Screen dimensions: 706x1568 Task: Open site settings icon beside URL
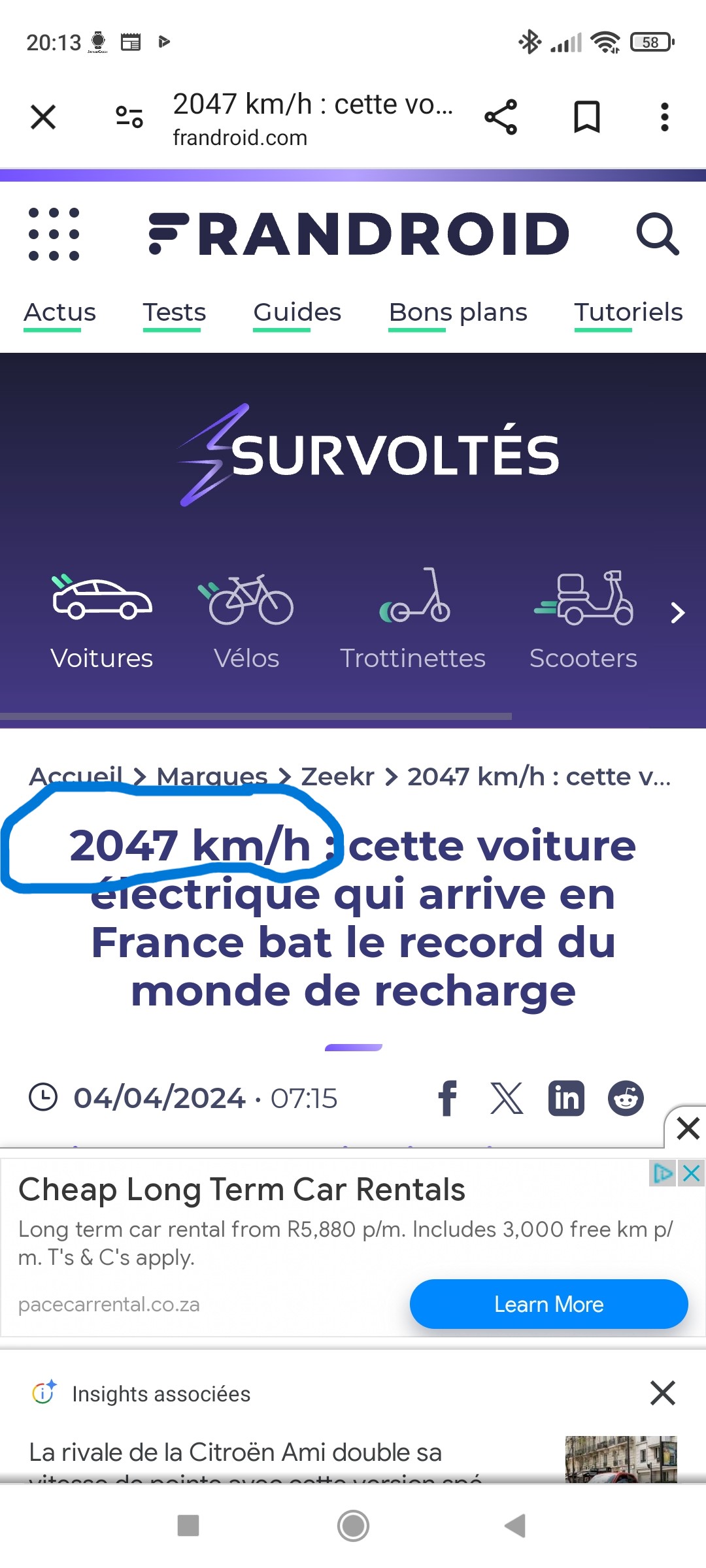pos(129,118)
